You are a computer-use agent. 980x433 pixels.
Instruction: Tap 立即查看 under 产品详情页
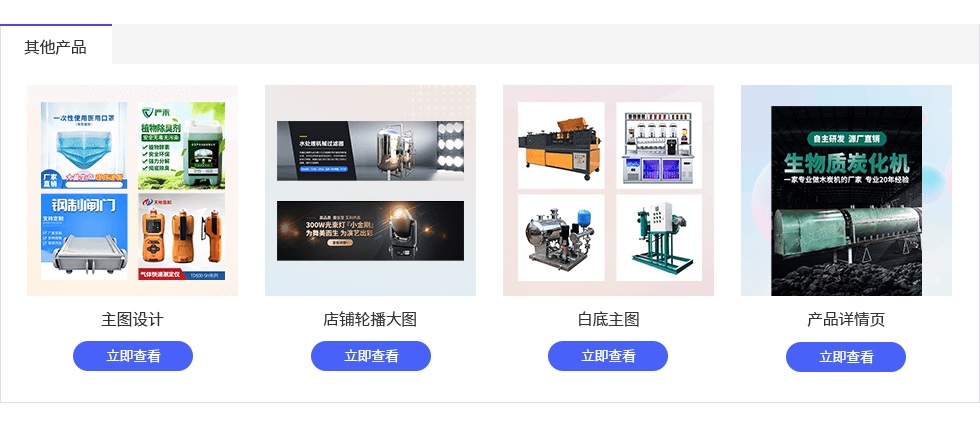coord(846,356)
